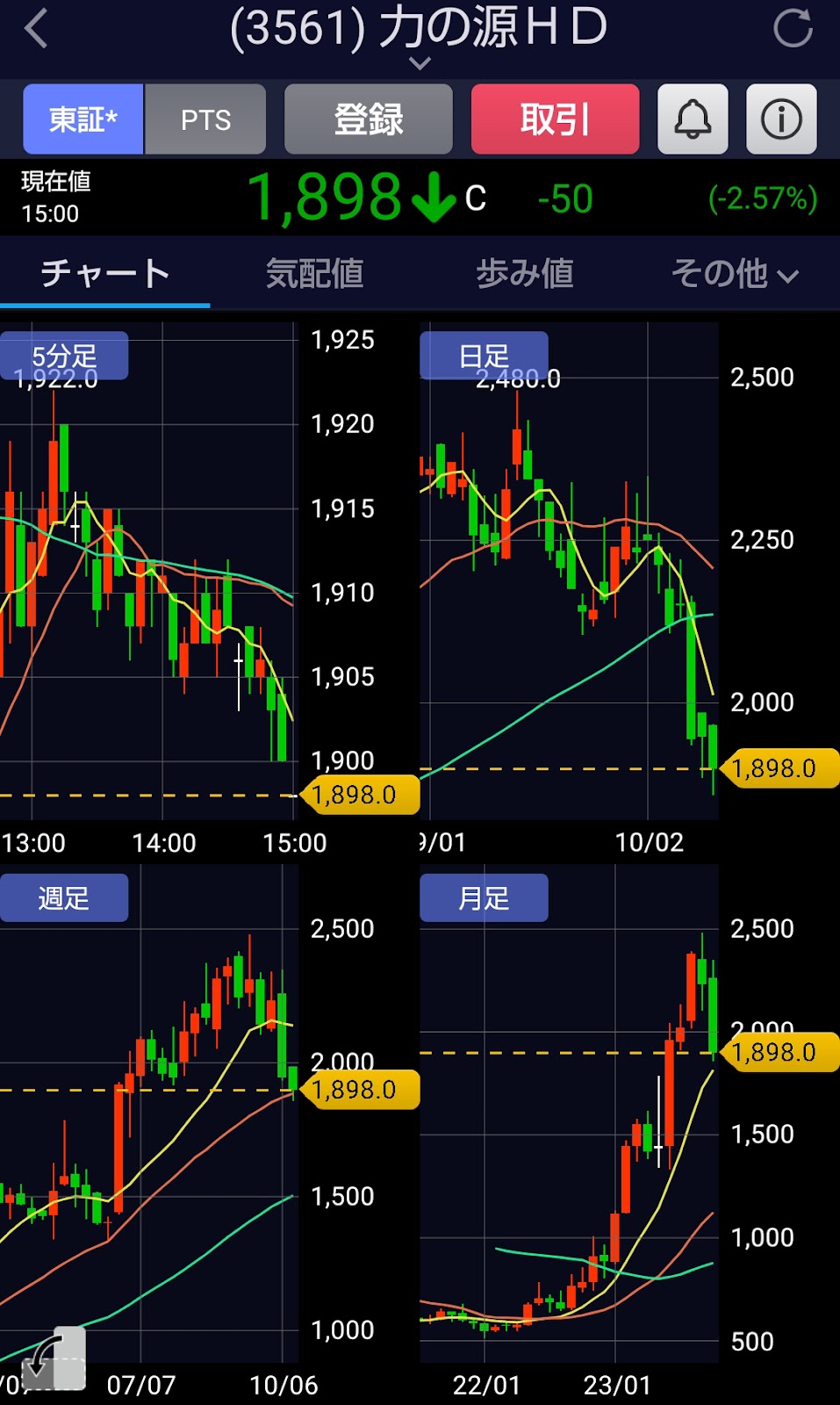The width and height of the screenshot is (840, 1405).
Task: Open the 月足 monthly chart
Action: 484,897
